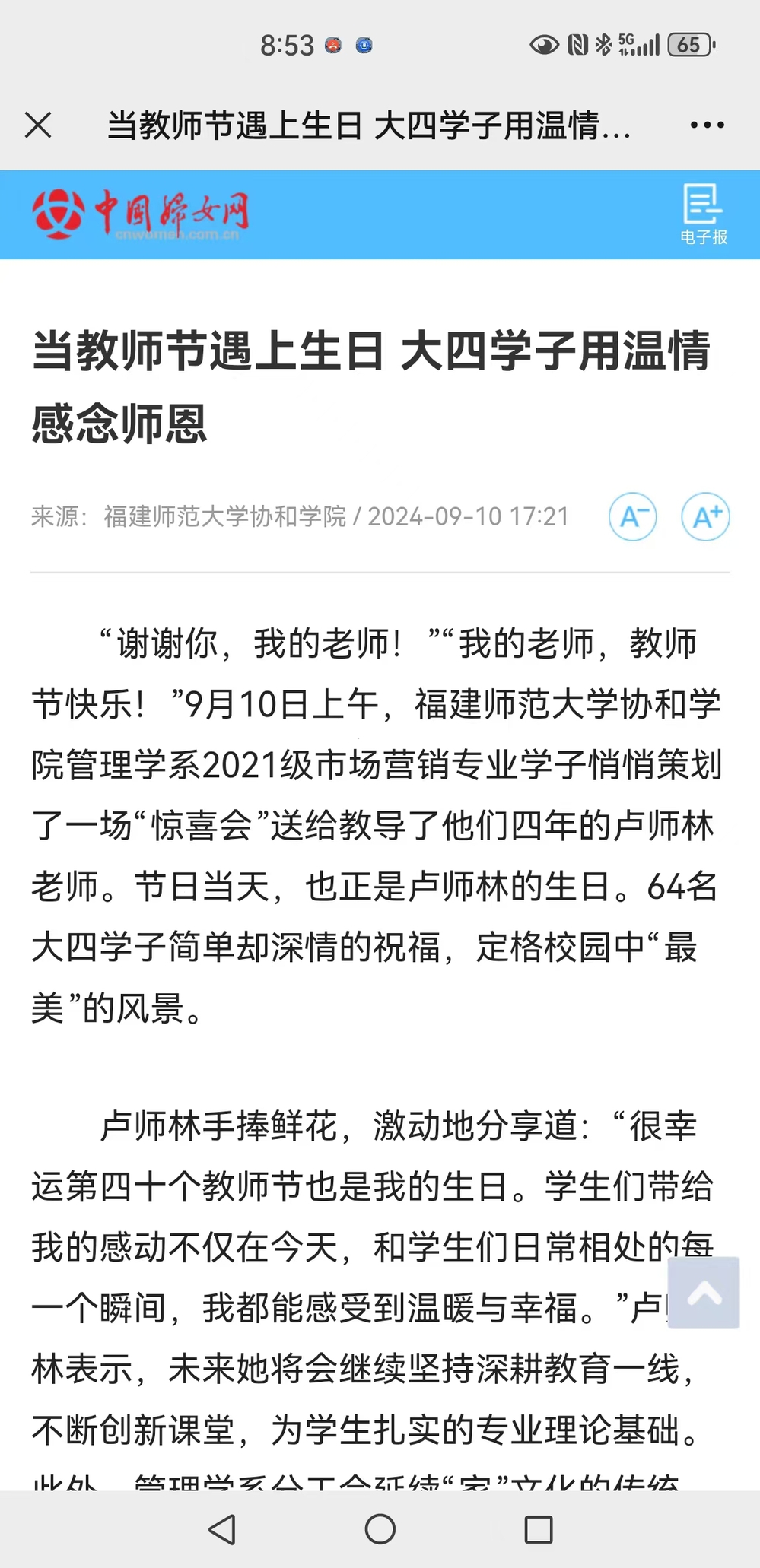Screen dimensions: 760x1568
Task: Decrease font size with the A- button
Action: tap(633, 517)
